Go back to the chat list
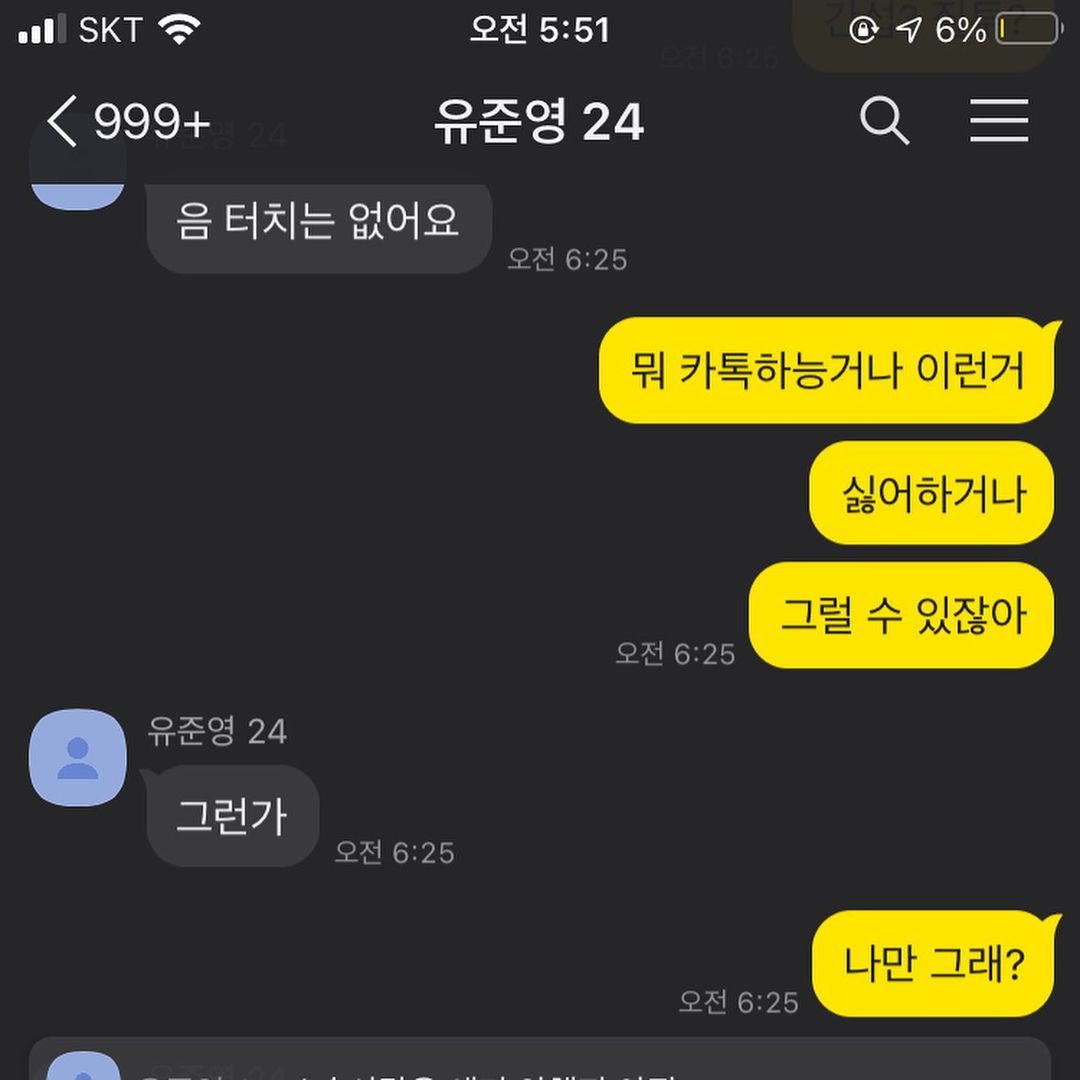The width and height of the screenshot is (1080, 1080). tap(62, 122)
